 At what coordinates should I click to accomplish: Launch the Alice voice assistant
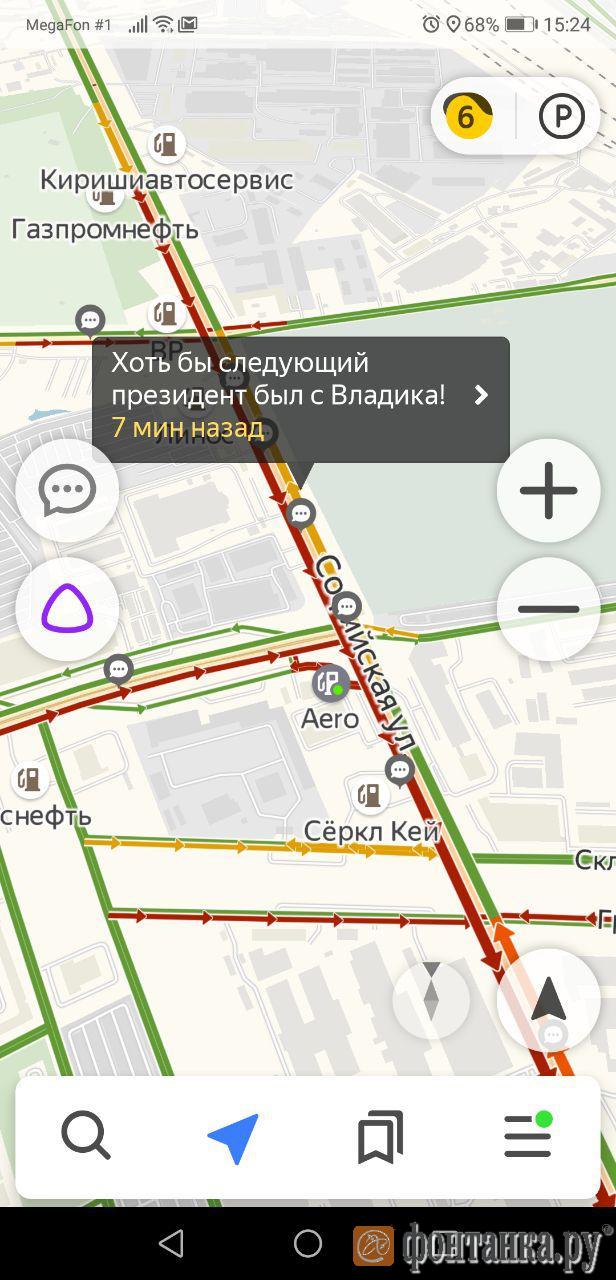tap(67, 609)
